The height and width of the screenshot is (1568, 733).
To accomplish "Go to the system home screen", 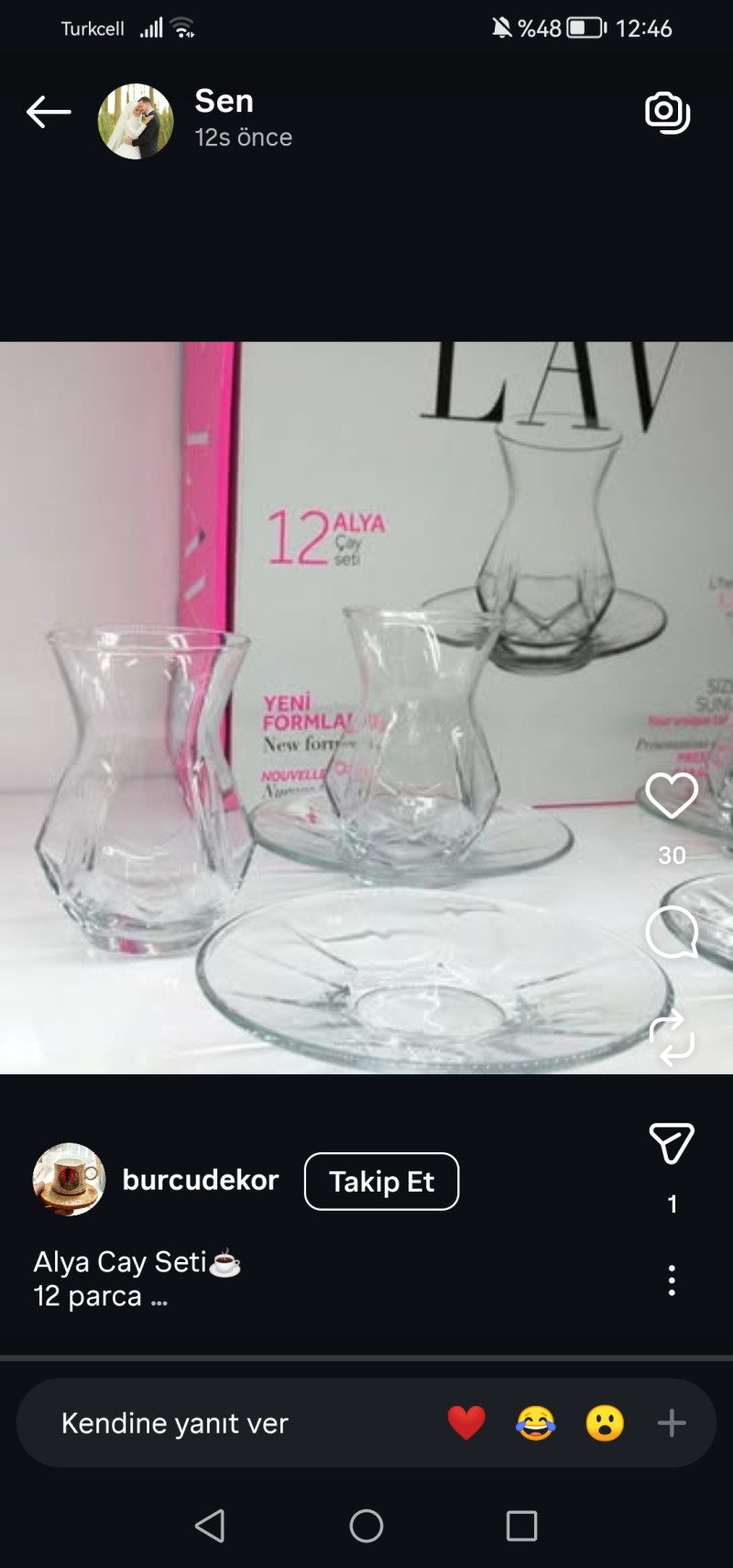I will click(x=366, y=1526).
